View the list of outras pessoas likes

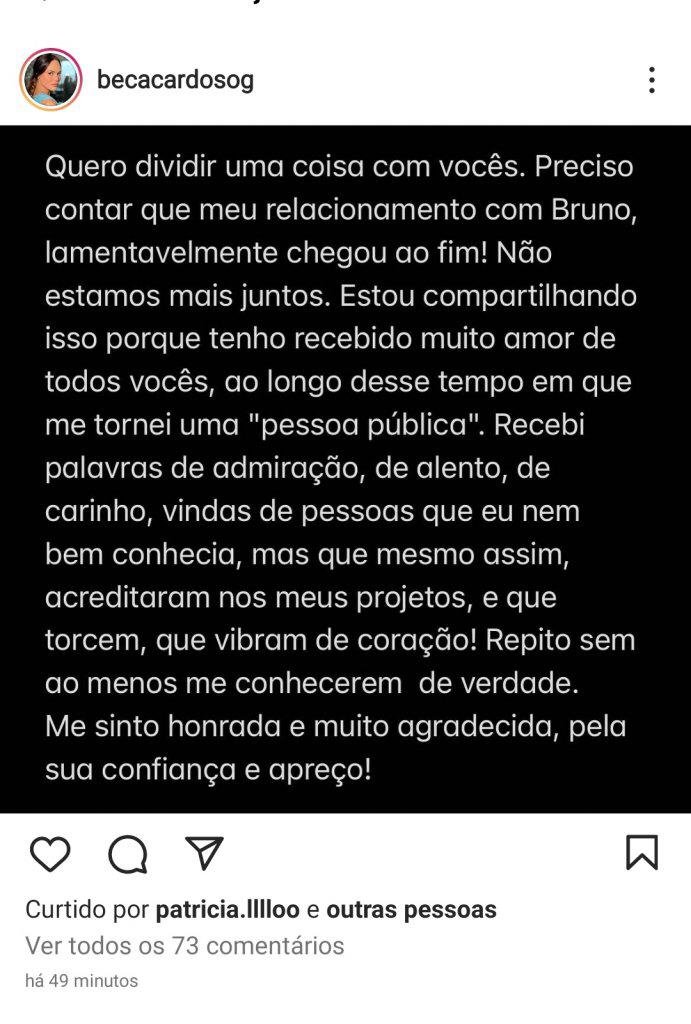411,910
